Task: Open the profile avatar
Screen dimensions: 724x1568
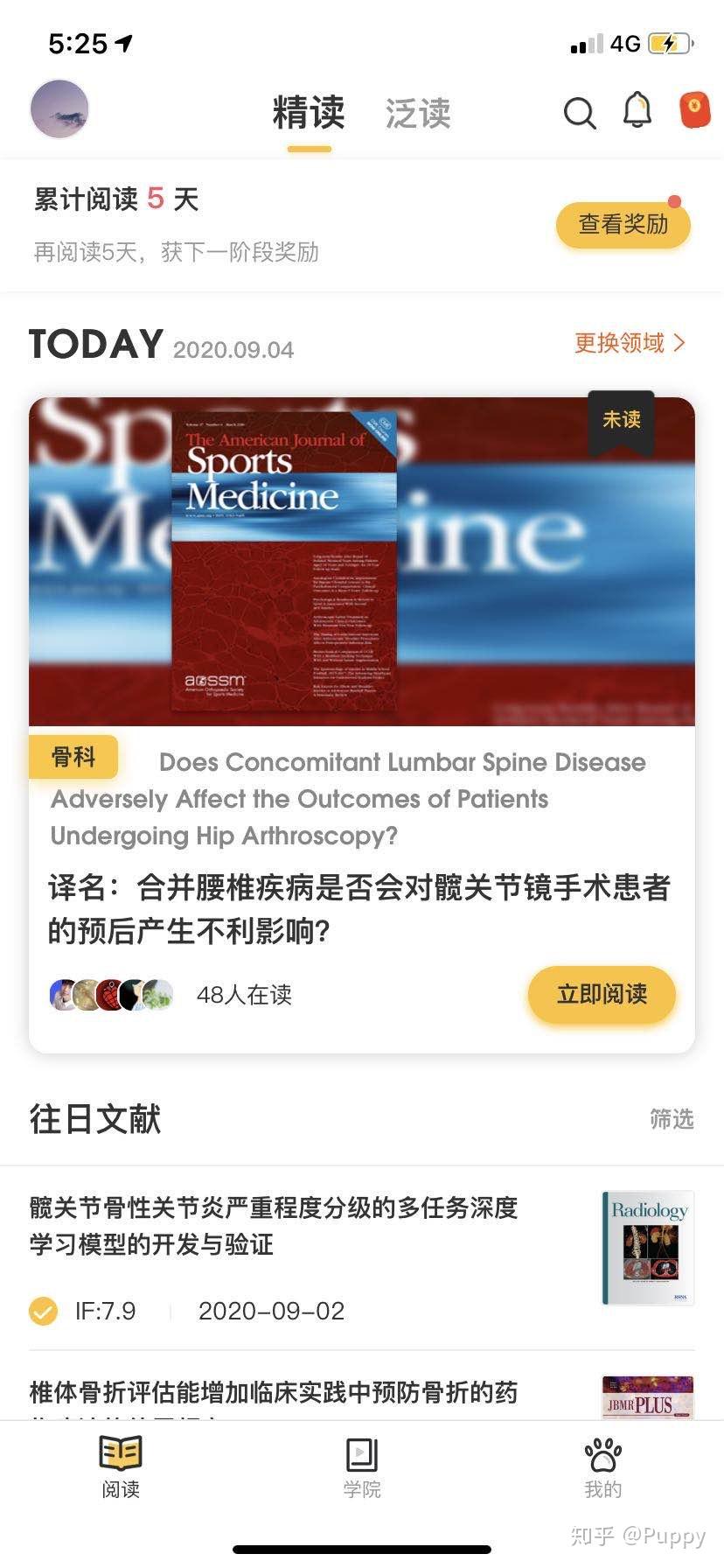Action: click(59, 109)
